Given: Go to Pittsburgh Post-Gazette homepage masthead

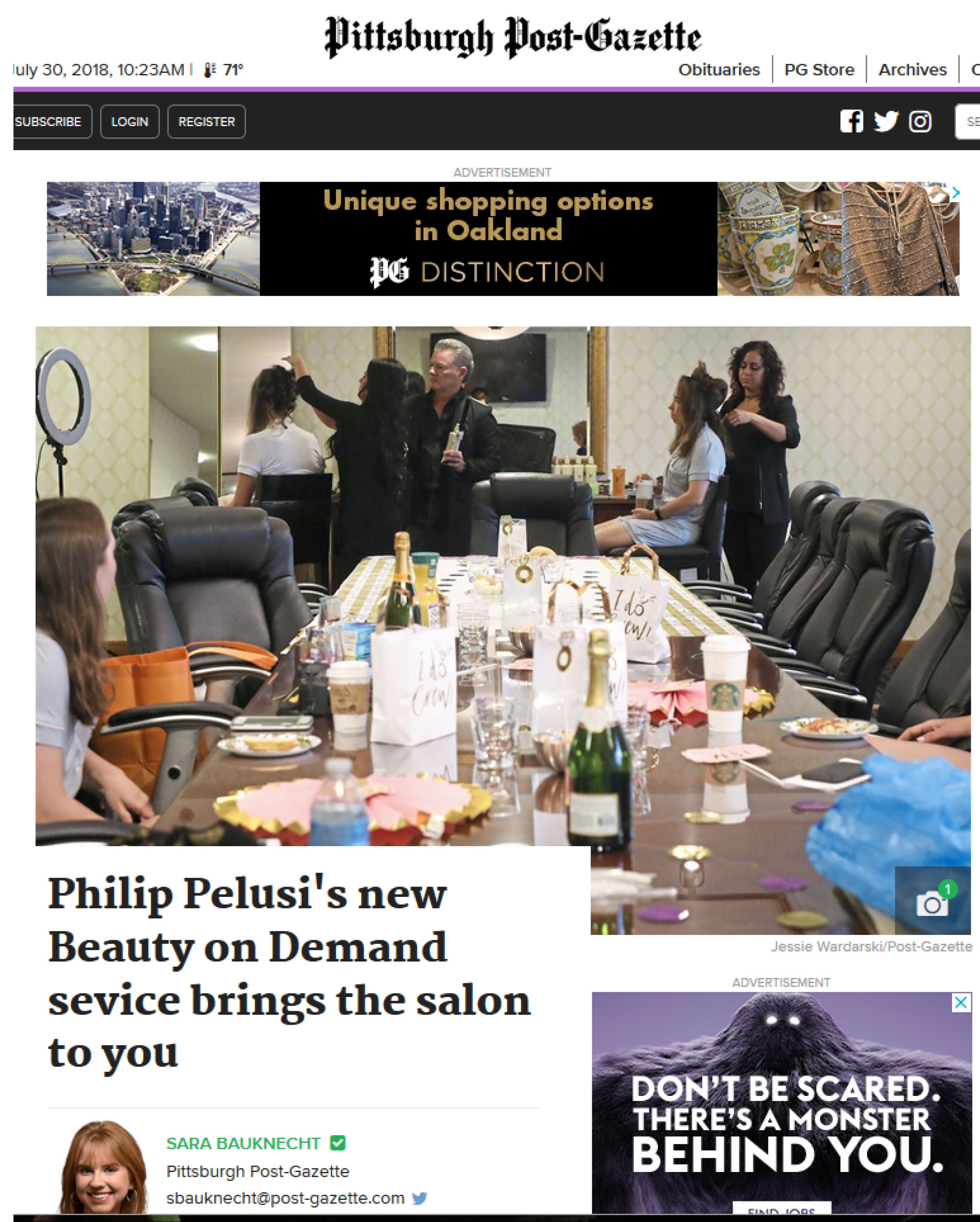Looking at the screenshot, I should (512, 37).
